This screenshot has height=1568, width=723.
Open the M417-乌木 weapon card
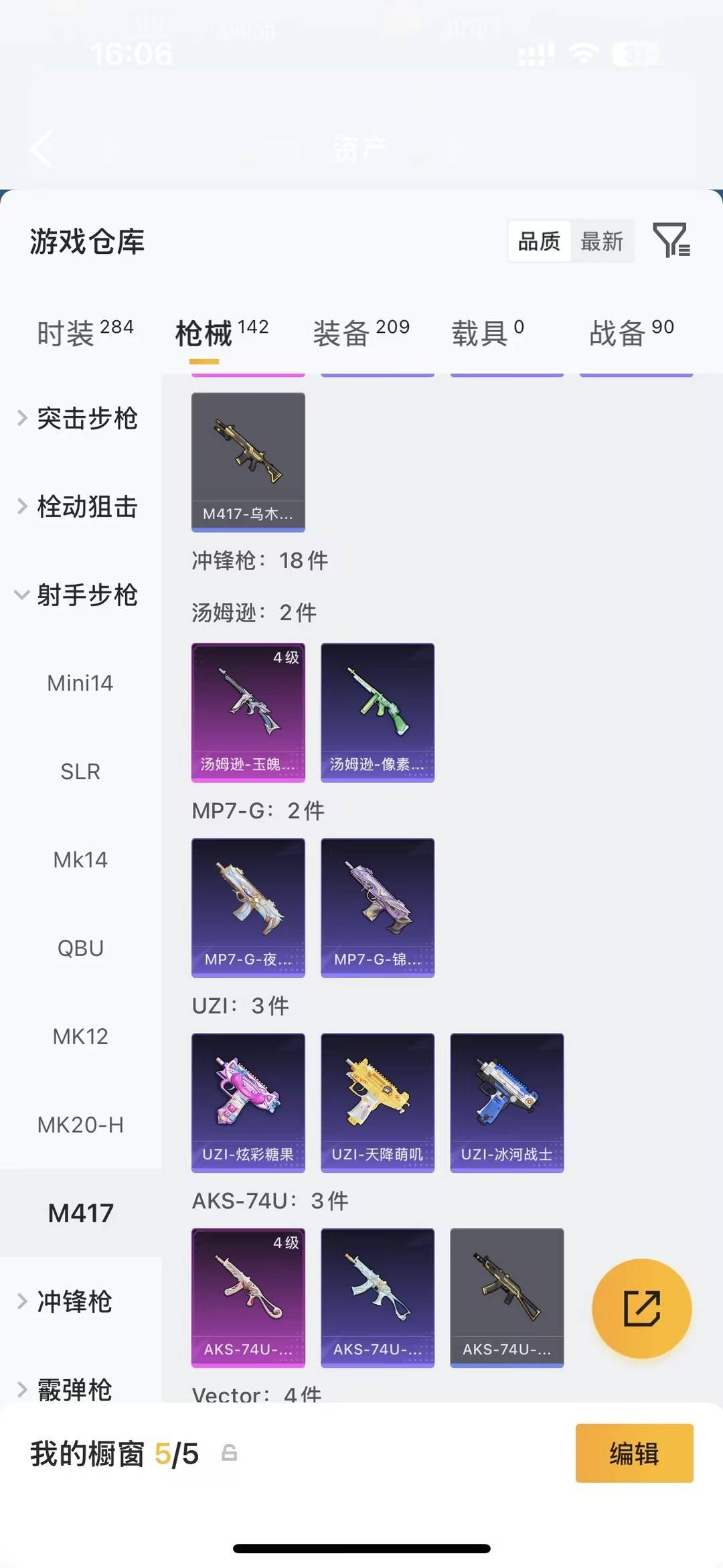(248, 462)
